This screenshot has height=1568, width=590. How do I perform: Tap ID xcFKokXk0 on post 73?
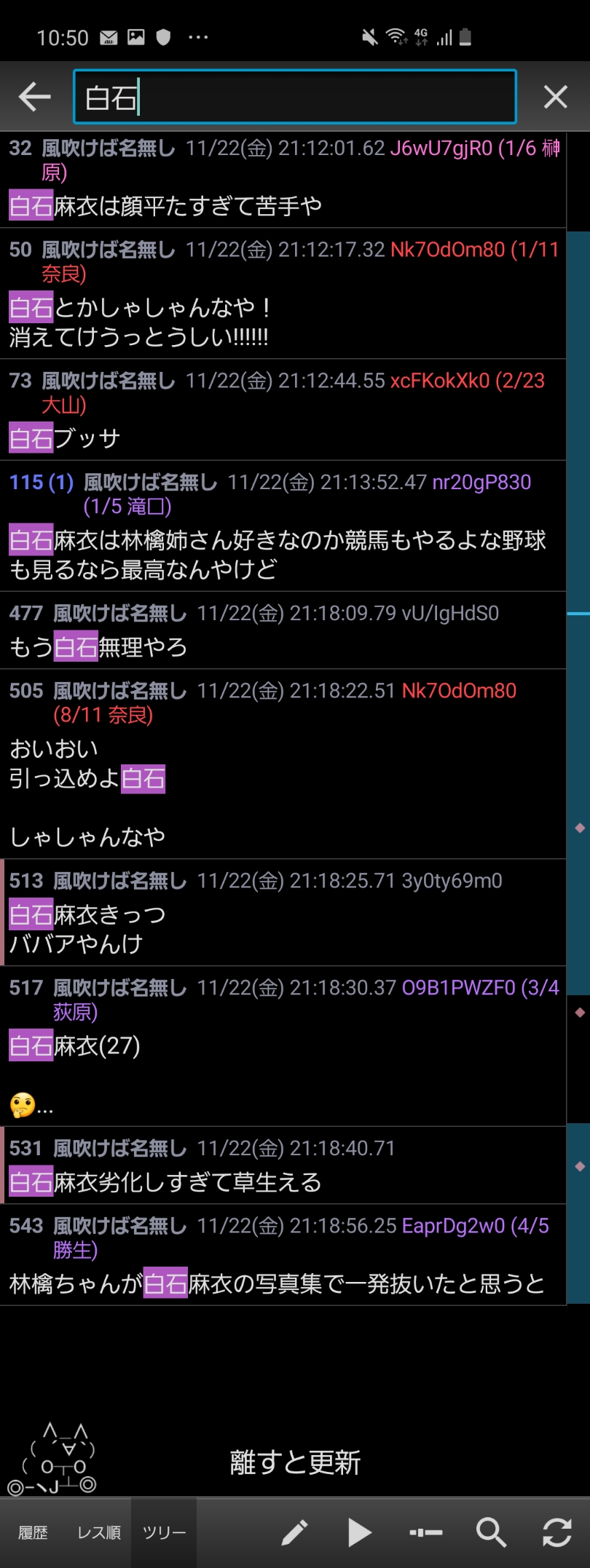coord(439,381)
